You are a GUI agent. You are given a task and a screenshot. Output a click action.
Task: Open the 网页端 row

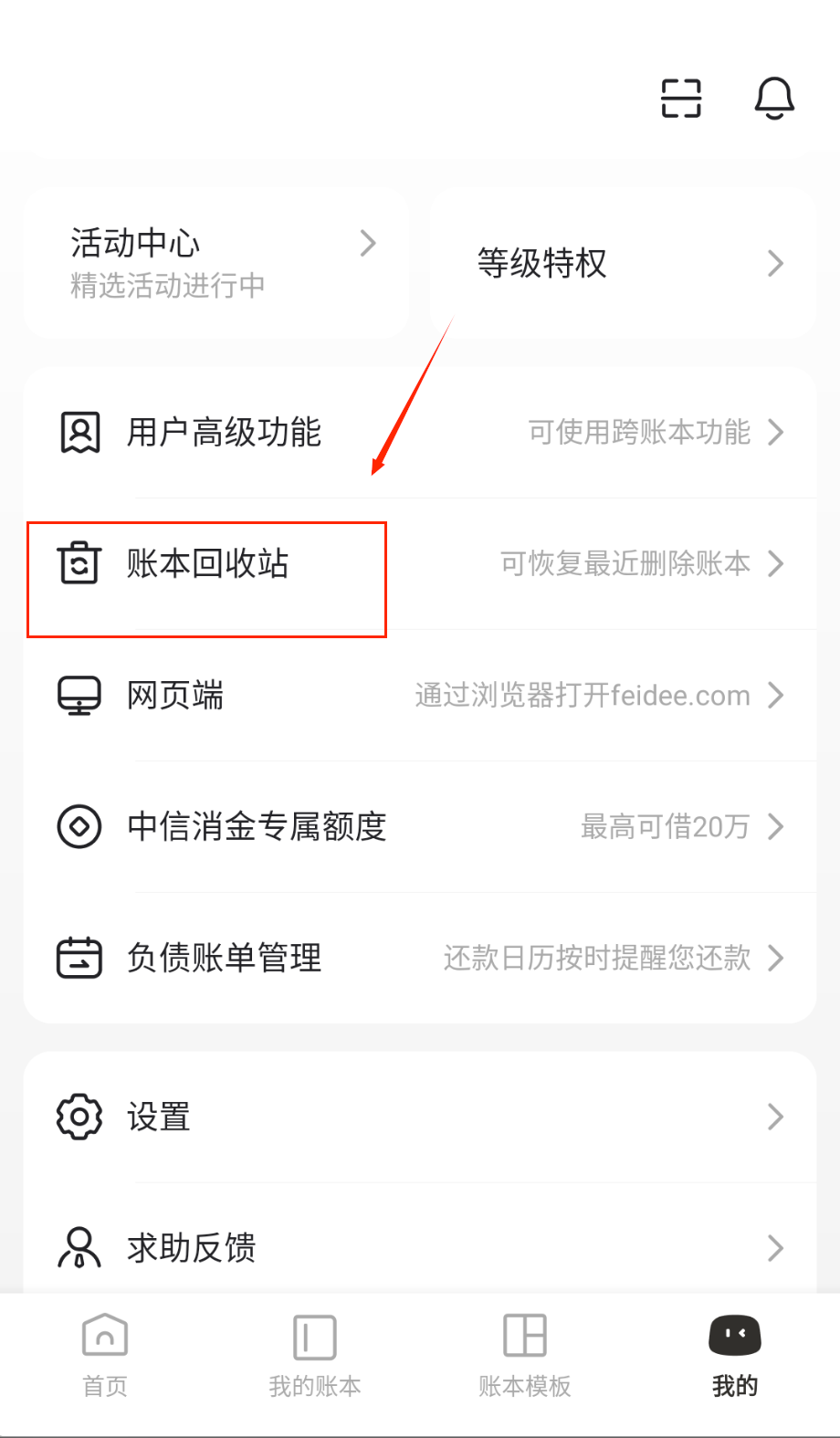(x=420, y=696)
